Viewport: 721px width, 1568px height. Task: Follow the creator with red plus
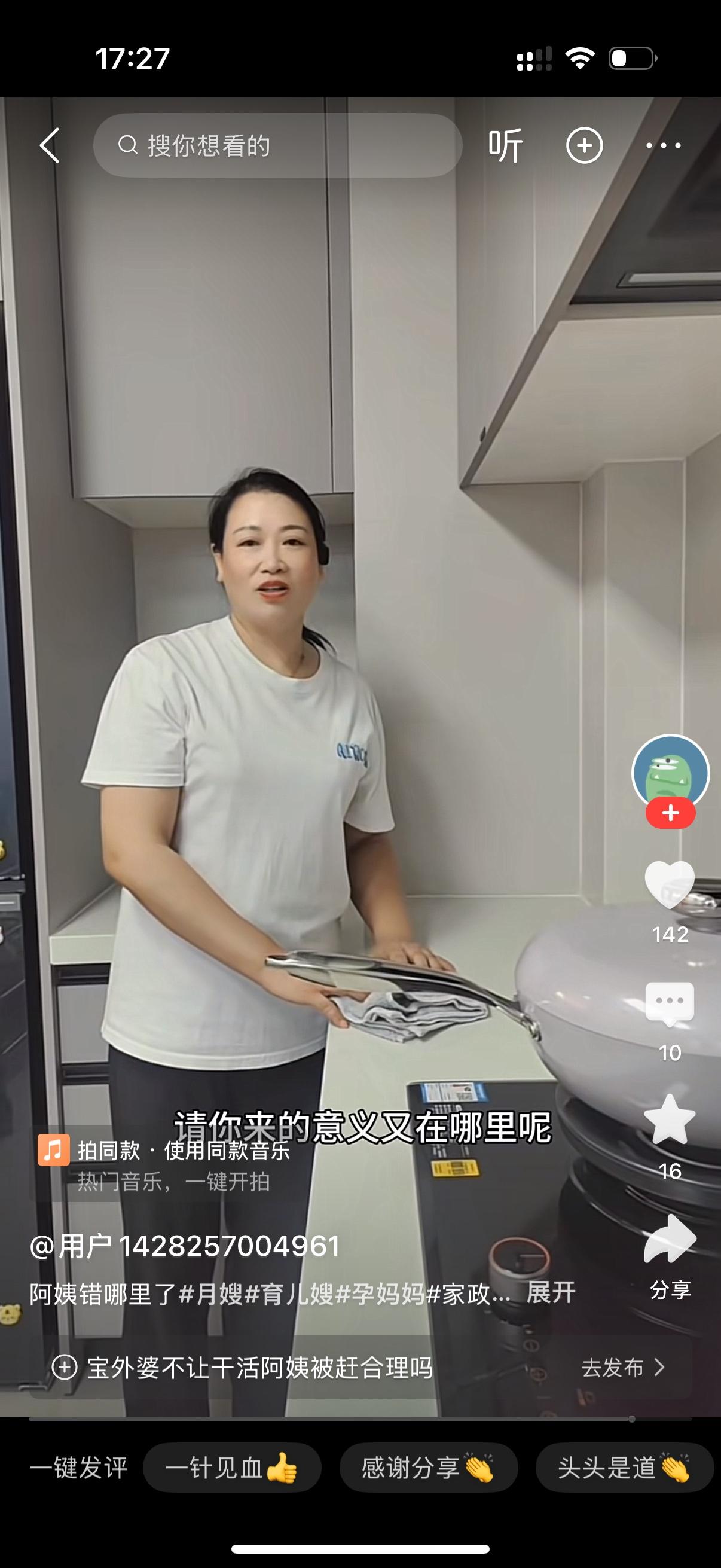670,813
